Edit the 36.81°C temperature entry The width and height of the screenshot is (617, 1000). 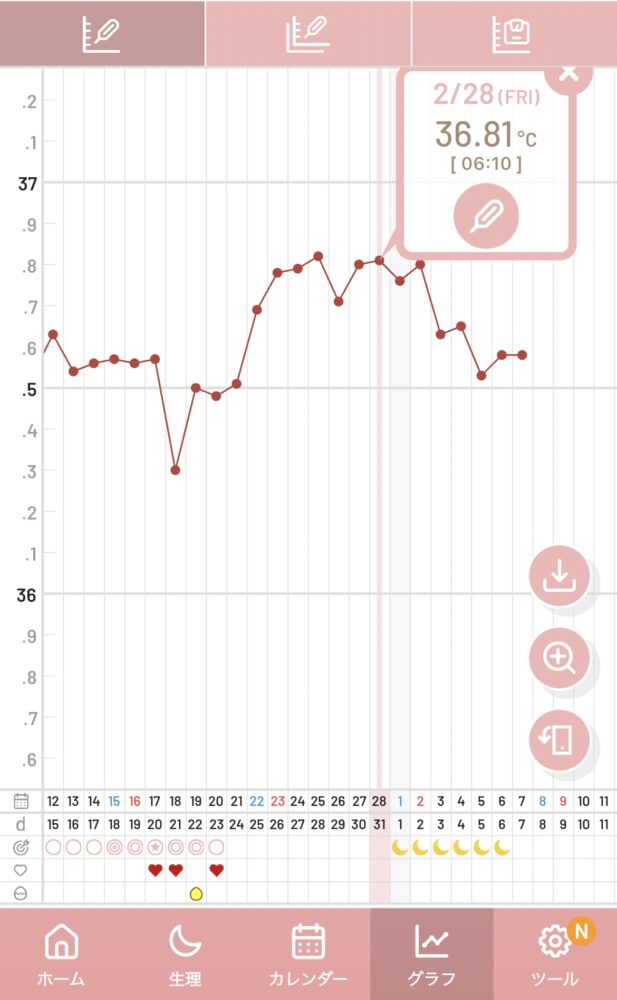click(x=486, y=216)
